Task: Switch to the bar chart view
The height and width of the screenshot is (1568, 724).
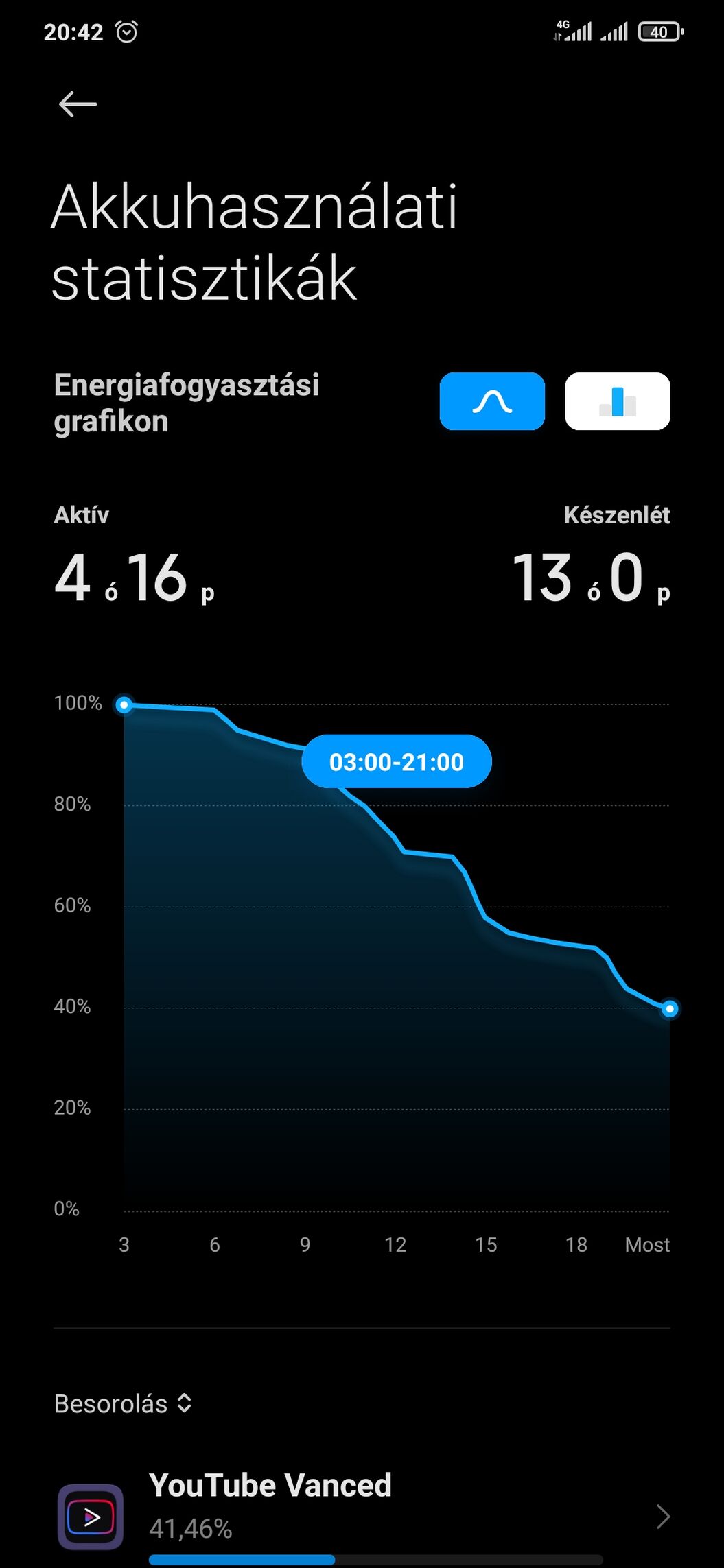Action: [617, 401]
